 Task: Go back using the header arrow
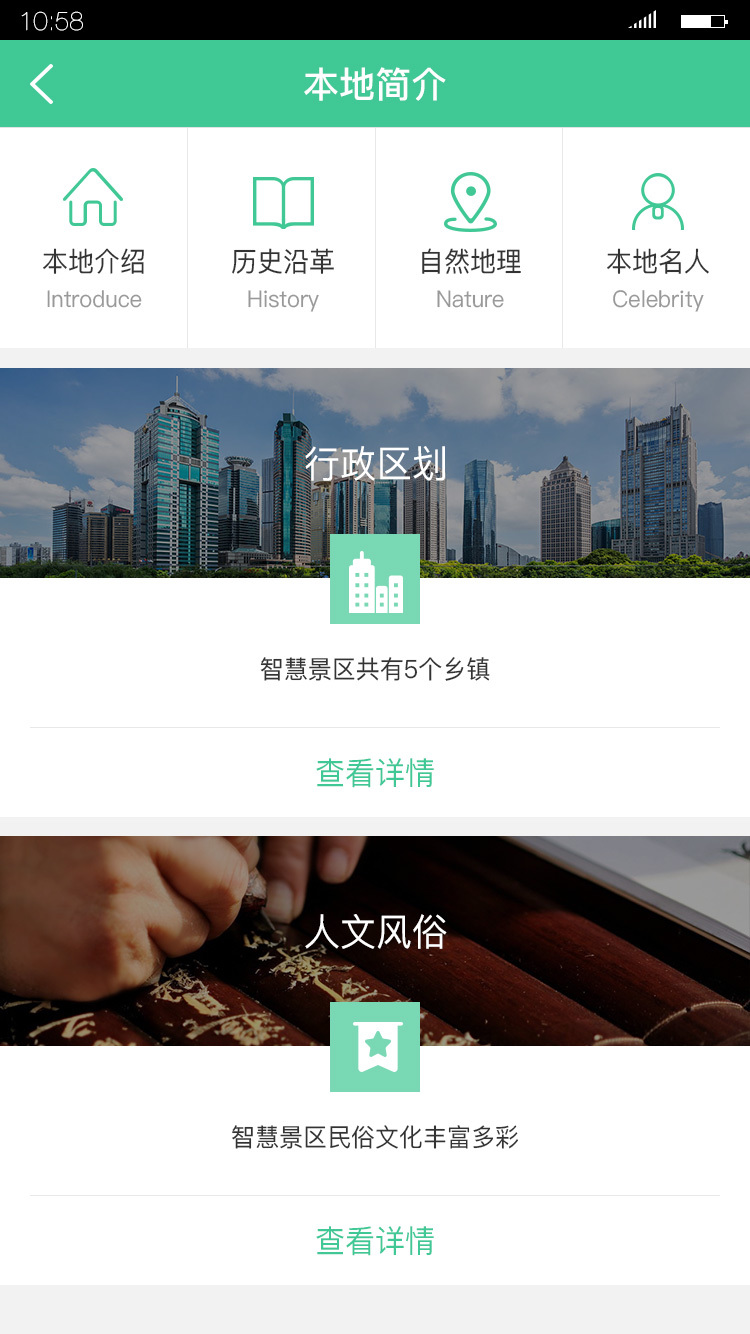[42, 84]
